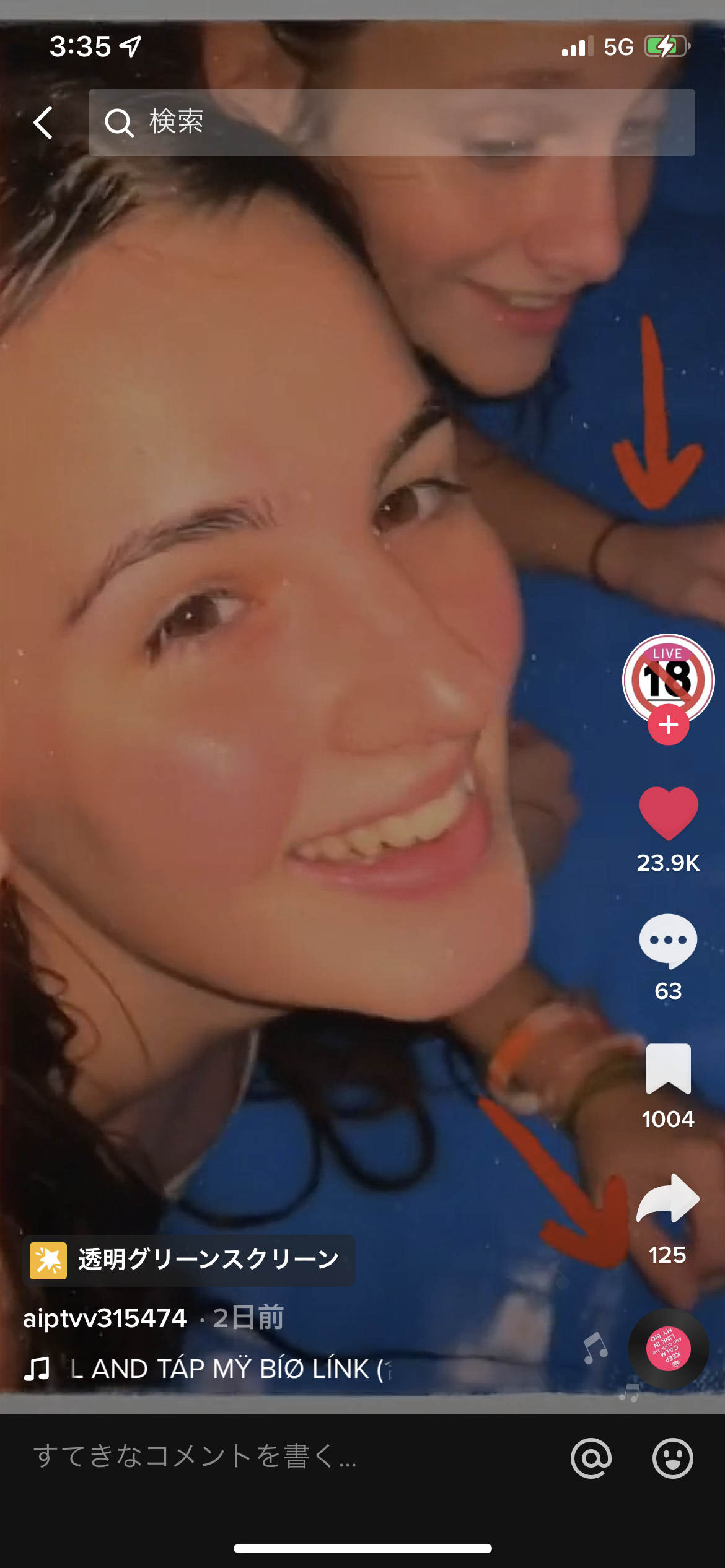725x1568 pixels.
Task: Bookmark this video
Action: tap(668, 1069)
